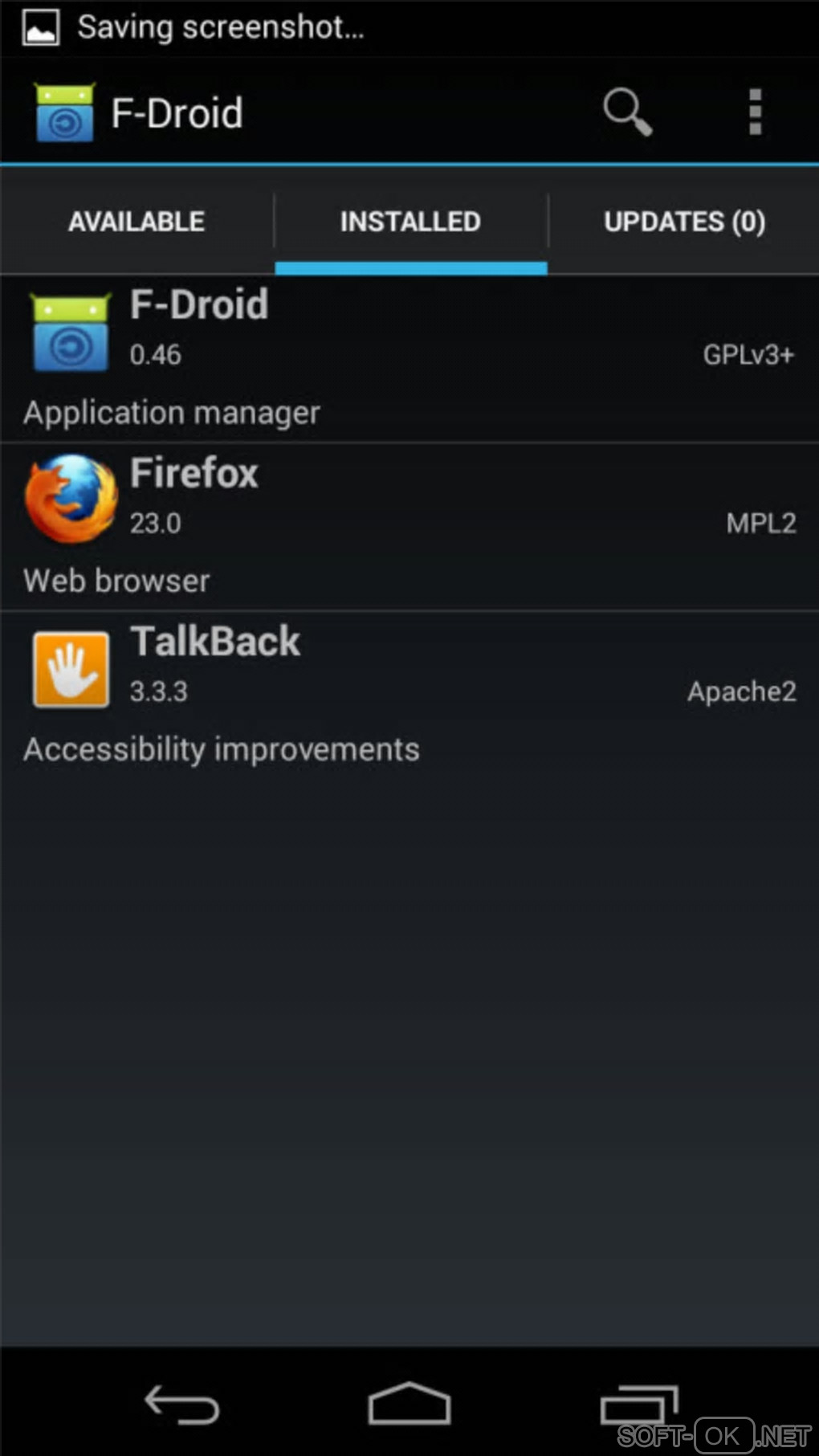
Task: Switch to the Updates (0) tab
Action: click(684, 222)
